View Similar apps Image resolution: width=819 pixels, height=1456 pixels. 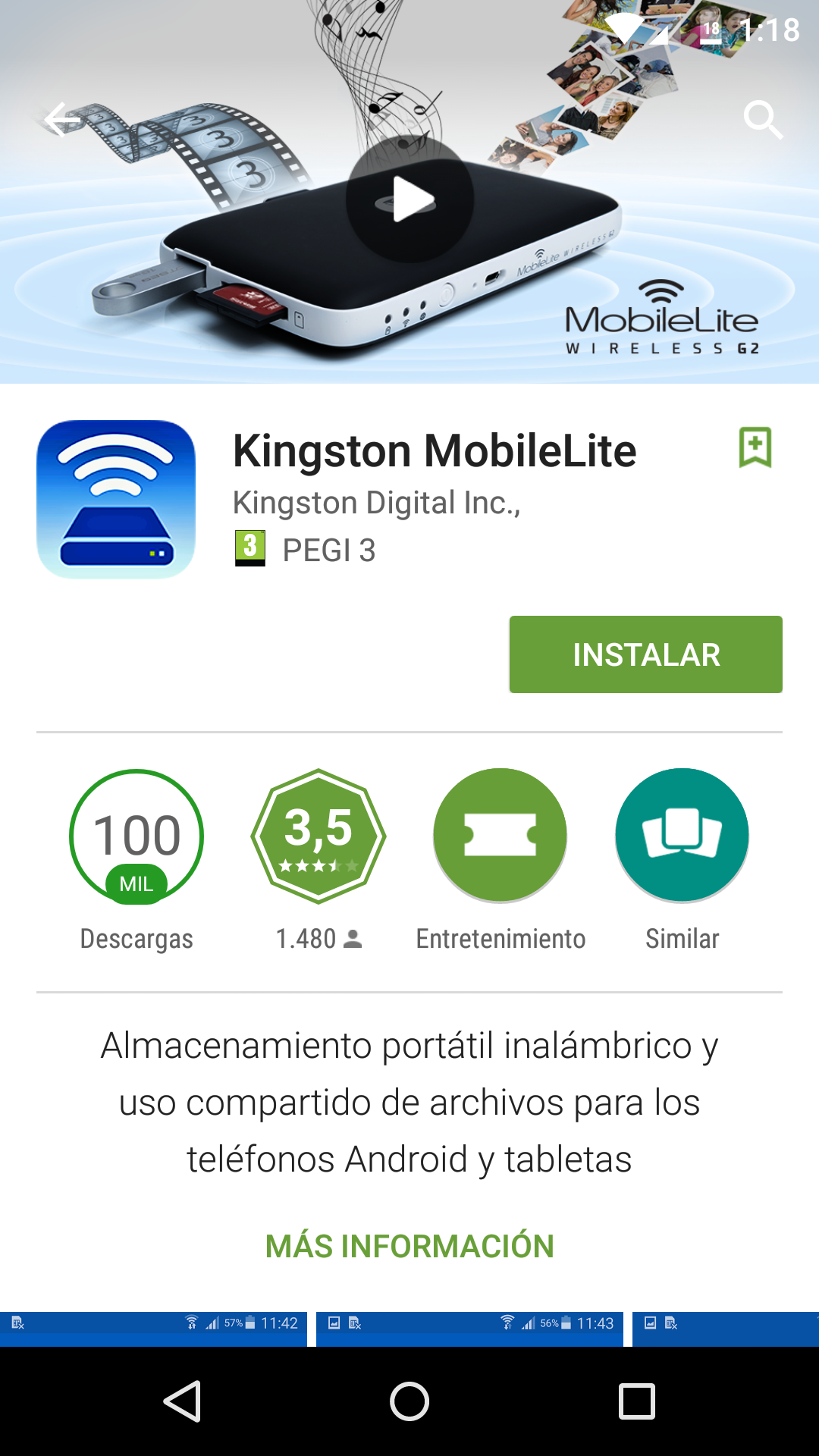pyautogui.click(x=682, y=836)
